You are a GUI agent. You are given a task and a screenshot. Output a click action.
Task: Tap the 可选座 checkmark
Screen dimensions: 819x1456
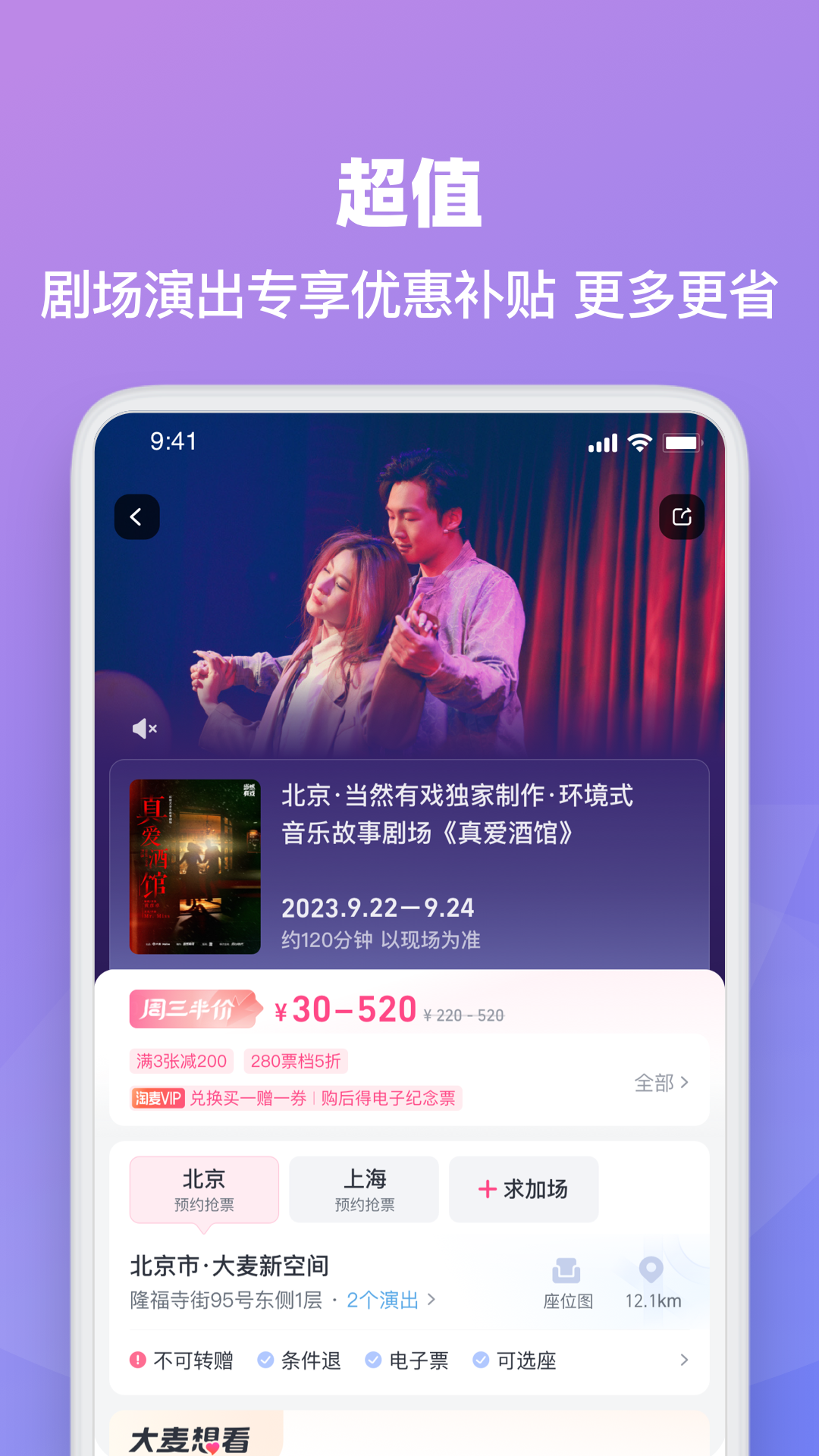479,1360
